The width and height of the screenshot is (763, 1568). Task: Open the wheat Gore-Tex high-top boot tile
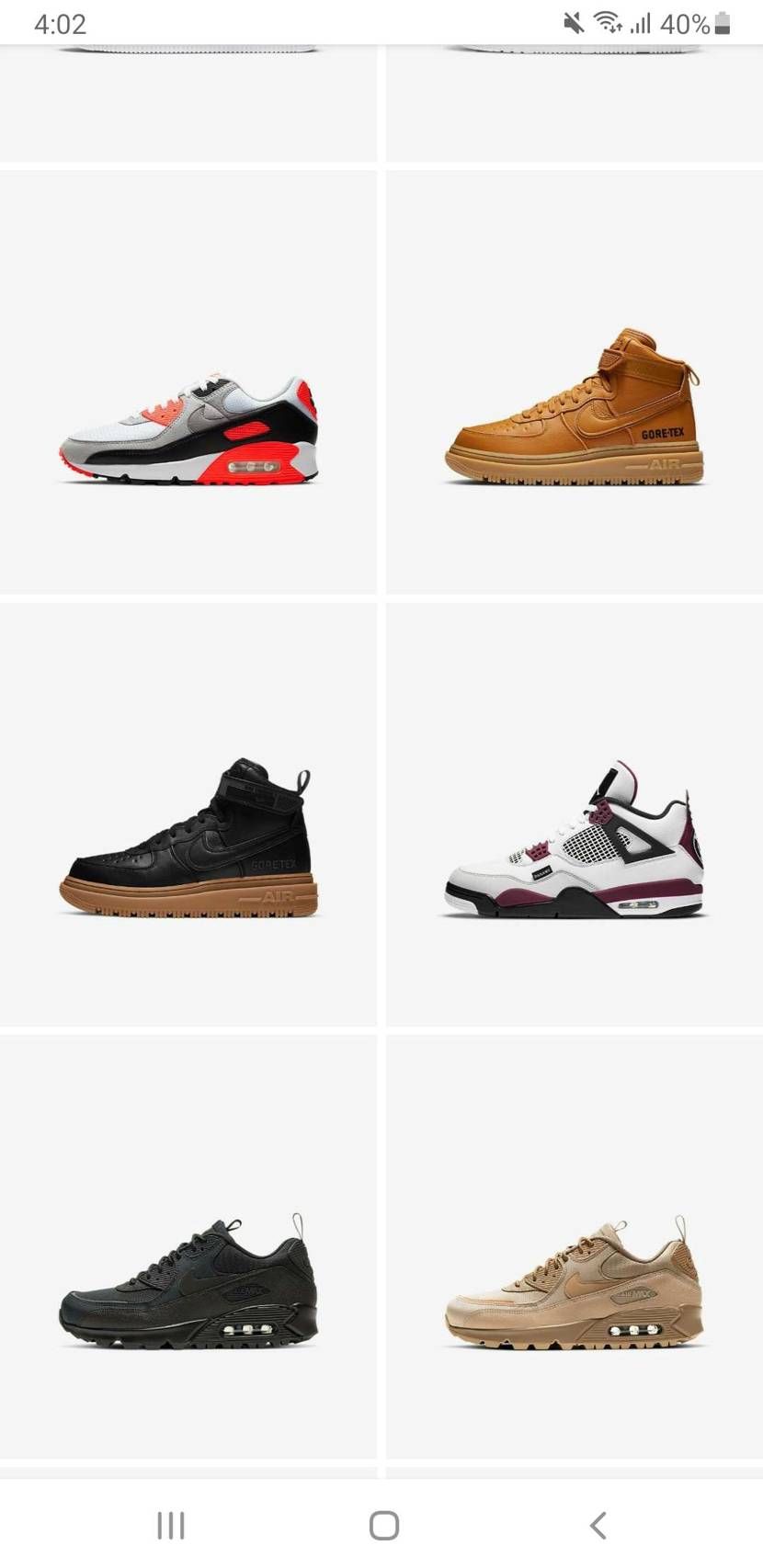click(x=575, y=407)
